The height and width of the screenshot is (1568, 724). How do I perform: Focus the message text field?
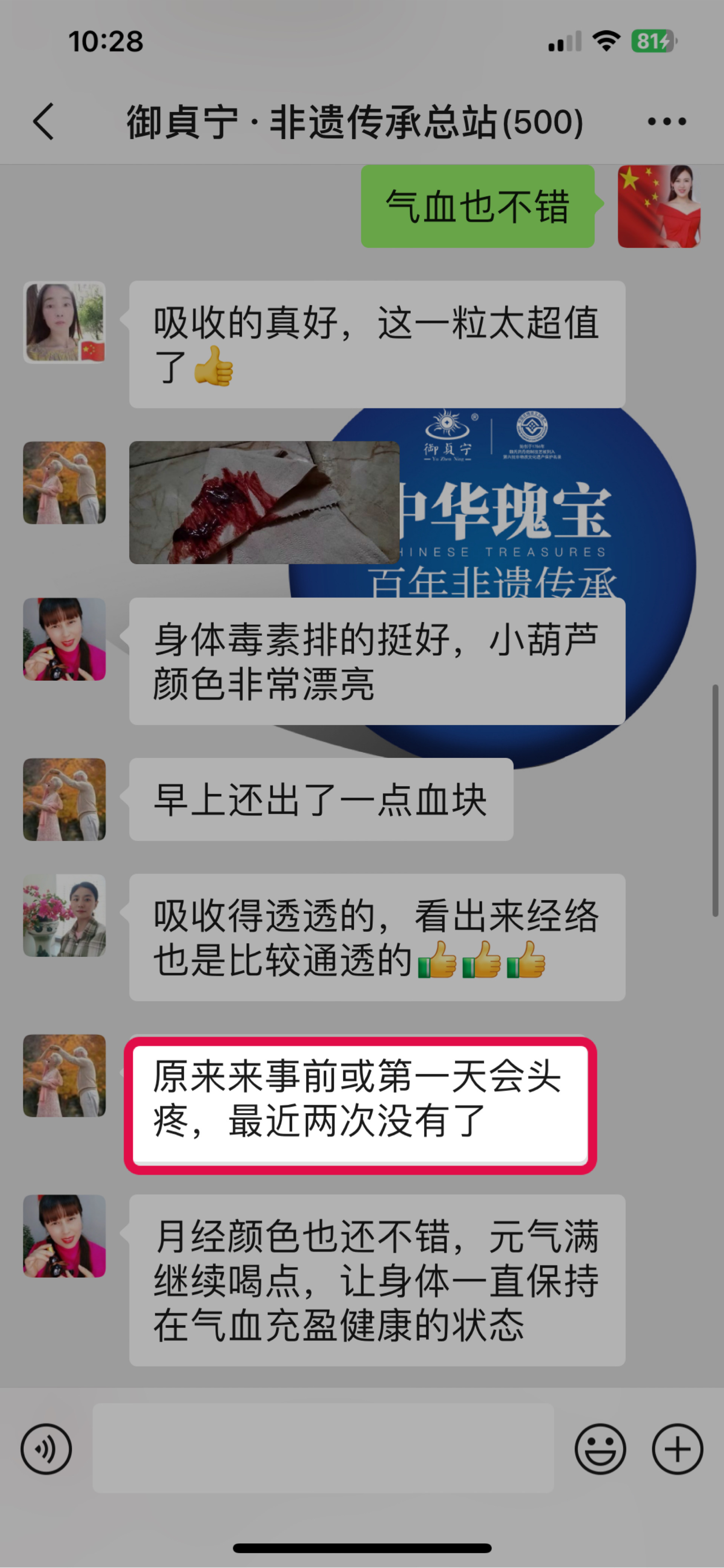pos(323,1447)
